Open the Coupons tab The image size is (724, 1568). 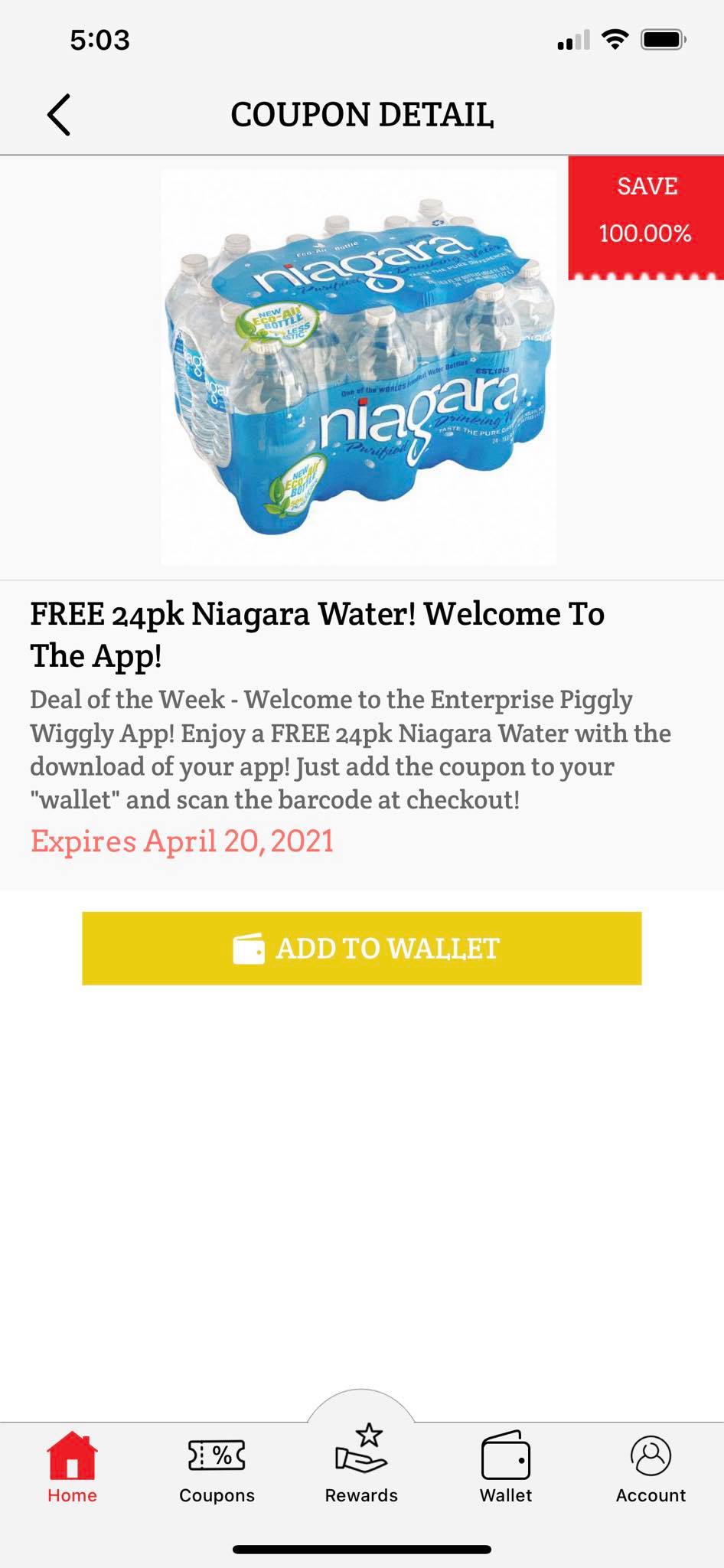(217, 1468)
